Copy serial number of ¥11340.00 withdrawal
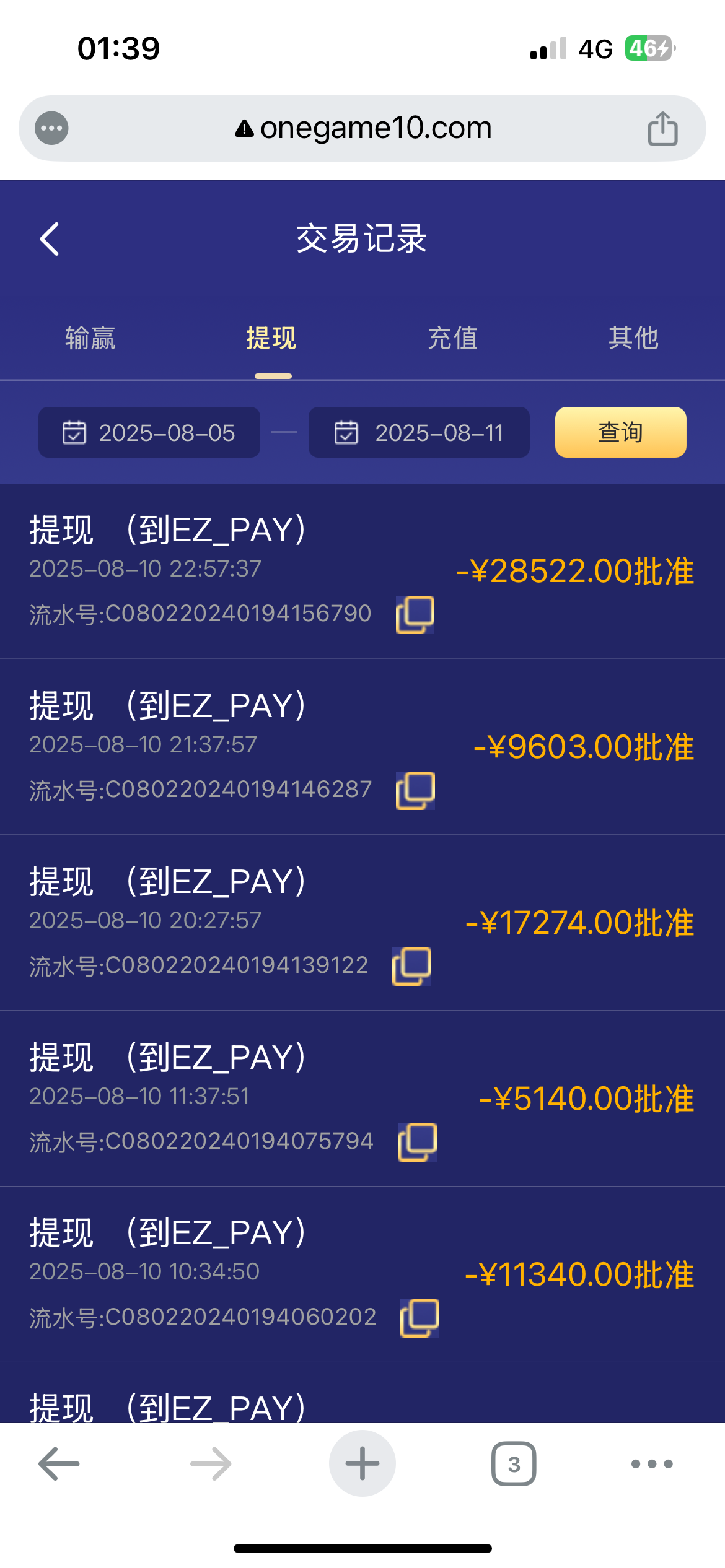The width and height of the screenshot is (725, 1568). pyautogui.click(x=420, y=1318)
